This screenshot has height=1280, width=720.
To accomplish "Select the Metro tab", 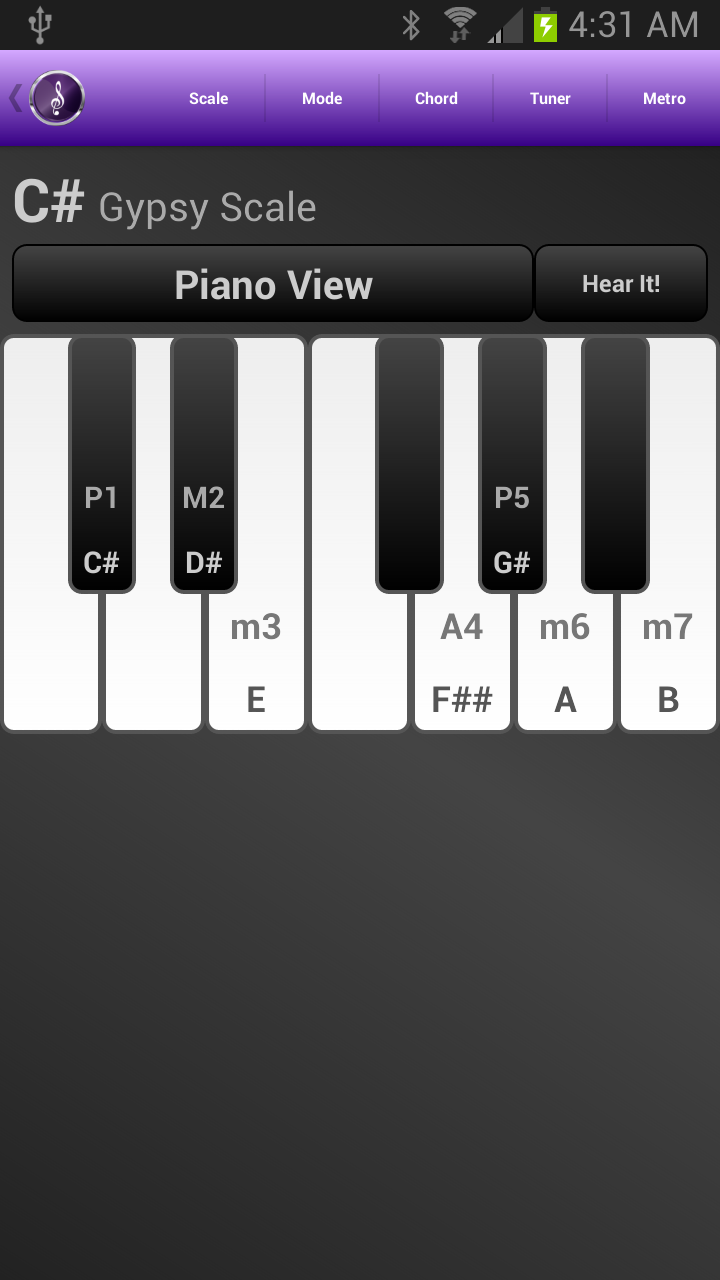I will tap(664, 98).
